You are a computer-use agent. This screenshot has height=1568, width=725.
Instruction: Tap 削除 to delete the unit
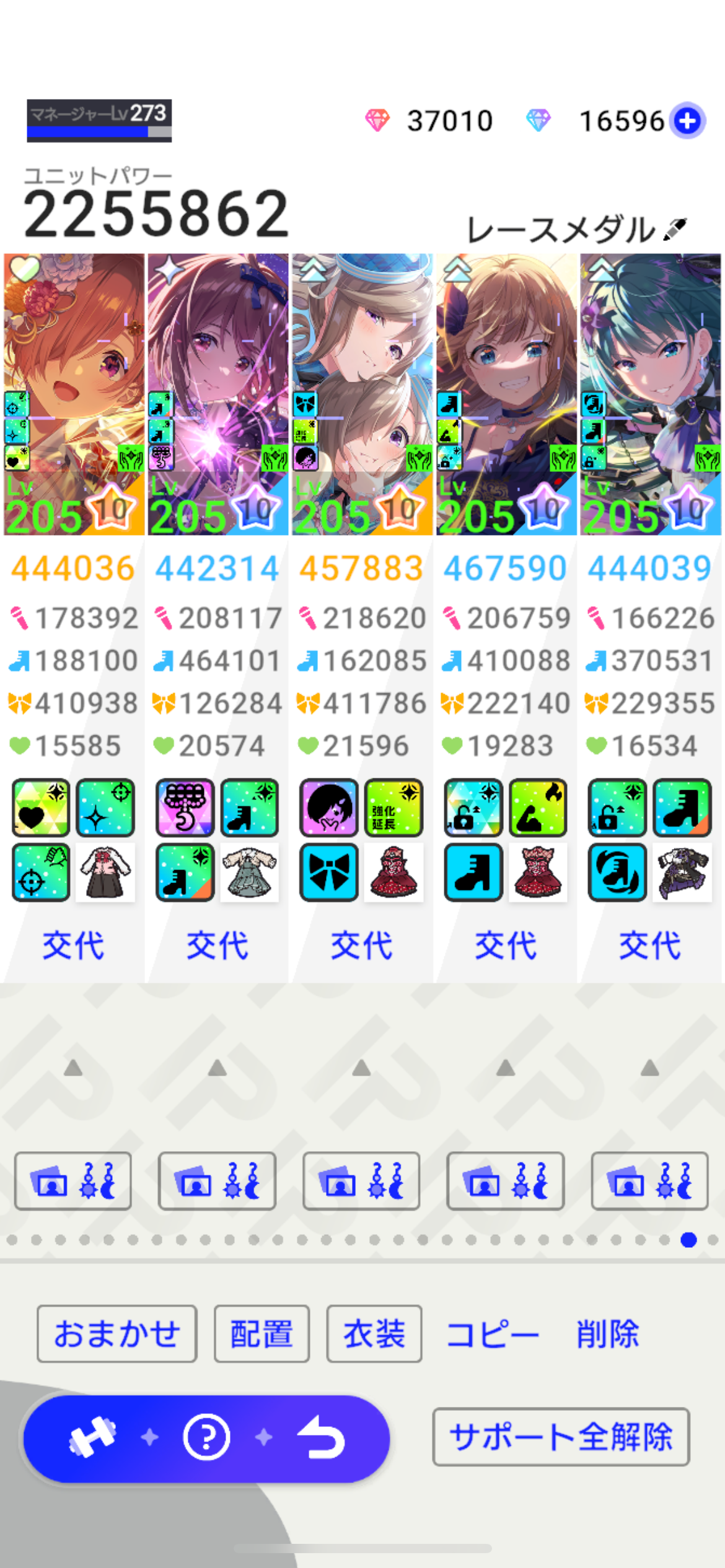pyautogui.click(x=607, y=1333)
